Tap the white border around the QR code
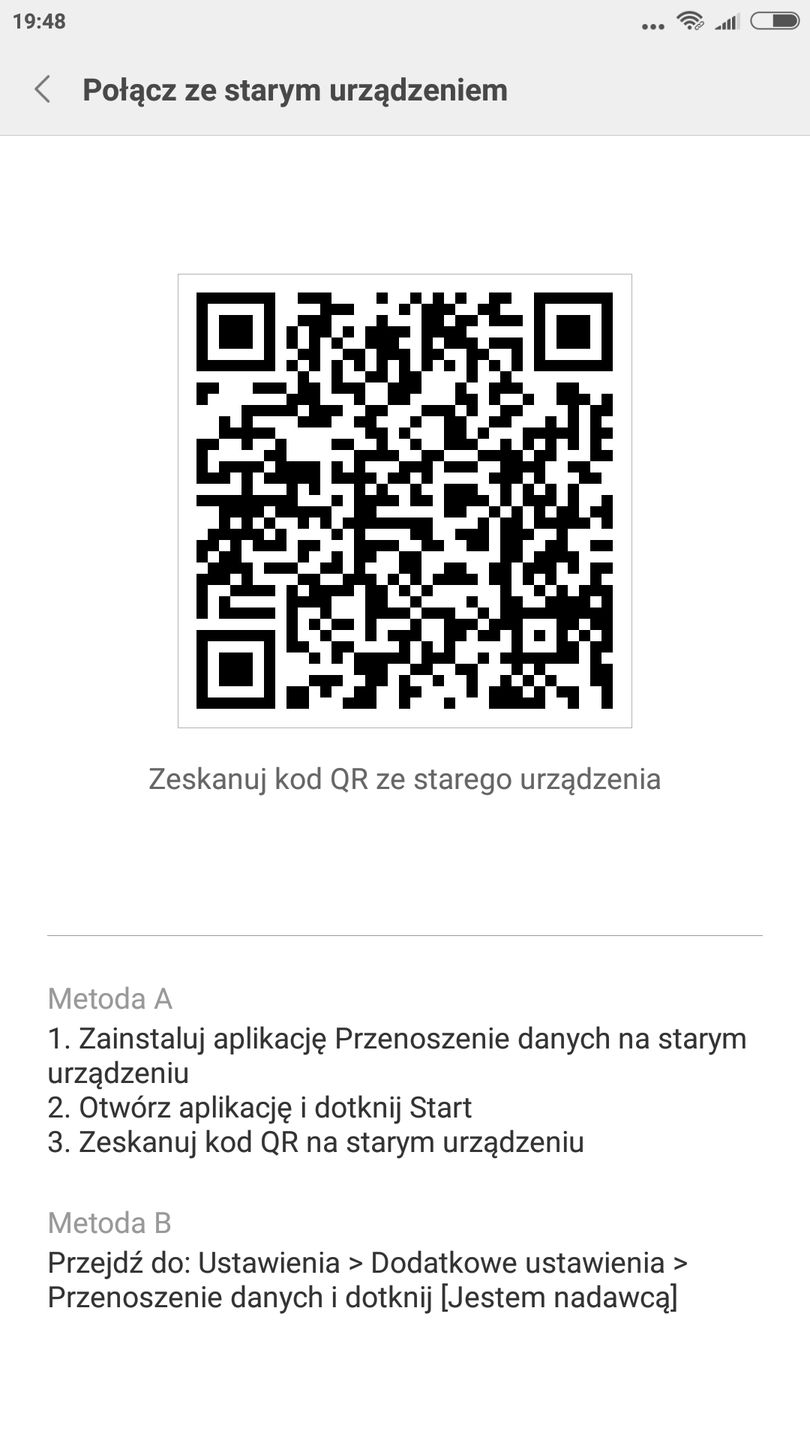 tap(404, 280)
